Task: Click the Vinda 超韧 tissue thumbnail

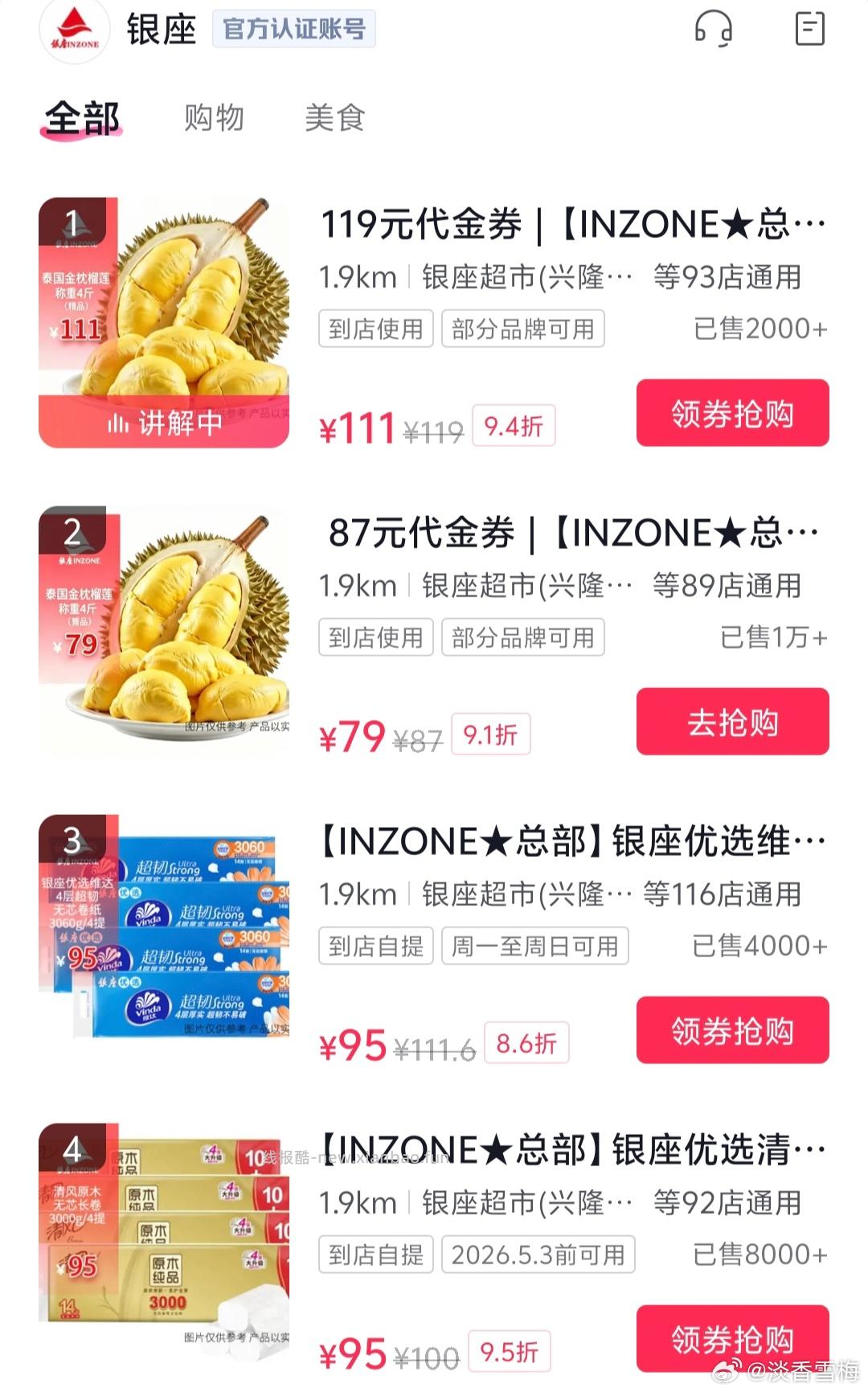Action: pyautogui.click(x=165, y=932)
